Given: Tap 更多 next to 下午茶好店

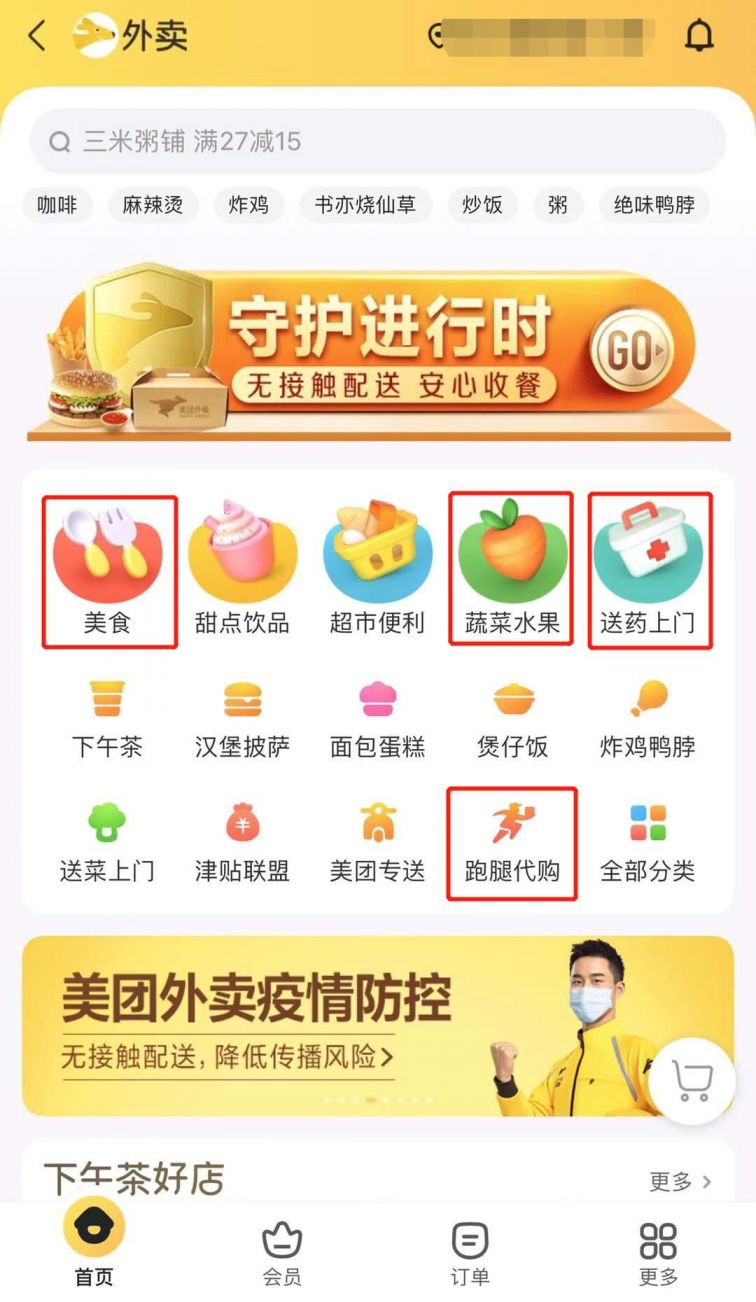Looking at the screenshot, I should 680,1182.
